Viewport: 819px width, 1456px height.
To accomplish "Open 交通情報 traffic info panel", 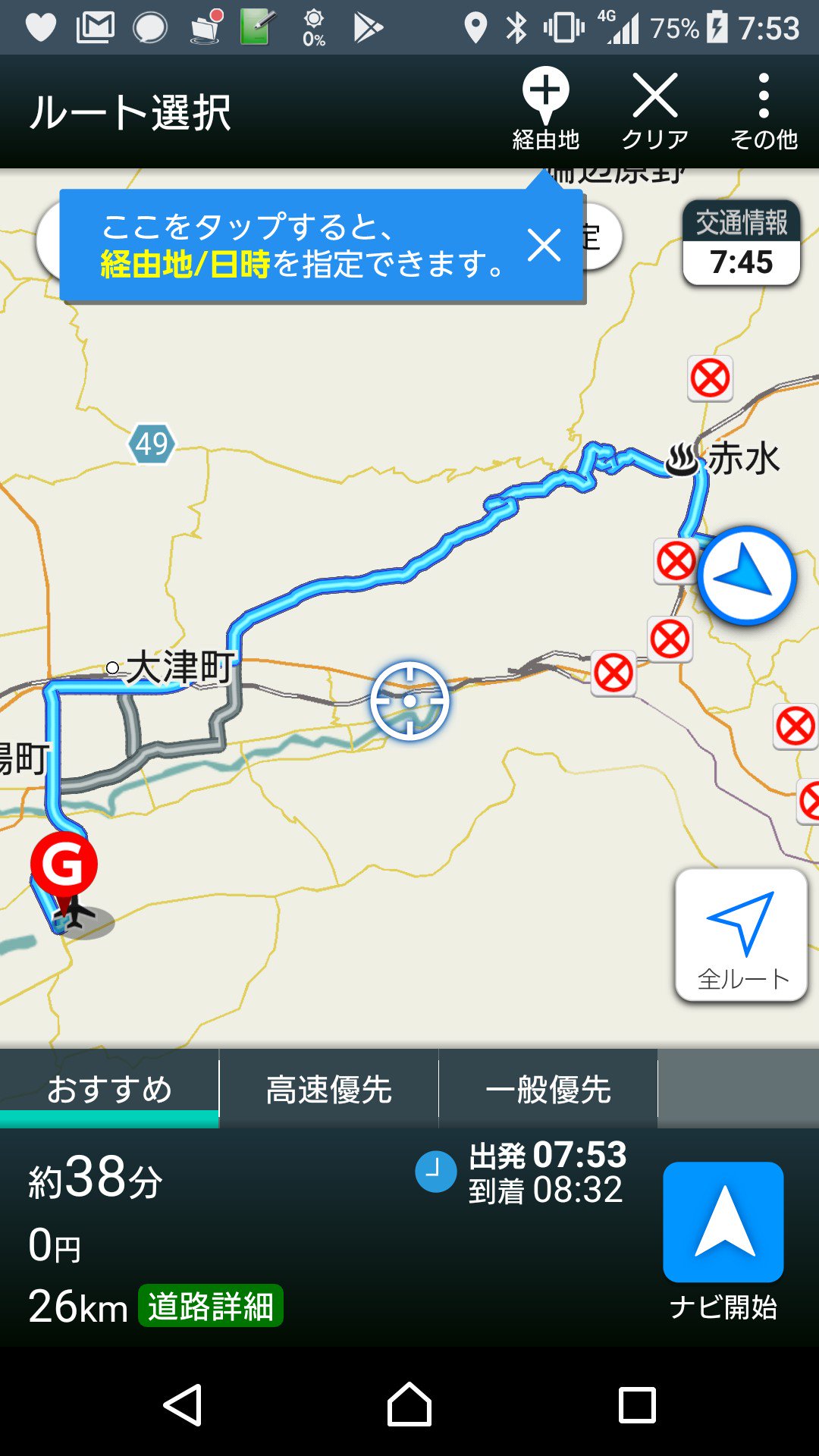I will 741,243.
